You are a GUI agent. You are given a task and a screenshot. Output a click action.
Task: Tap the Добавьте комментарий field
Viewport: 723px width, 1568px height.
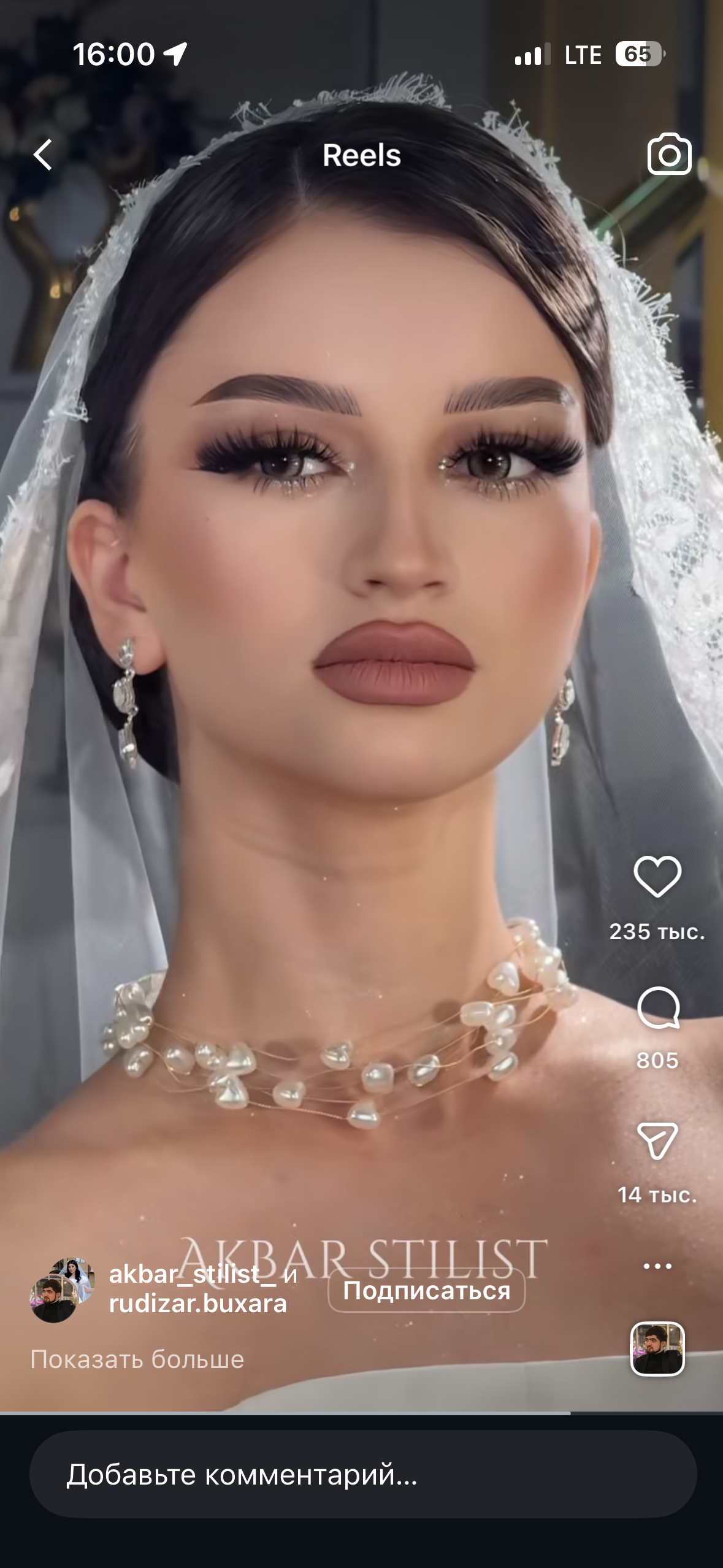[363, 1474]
